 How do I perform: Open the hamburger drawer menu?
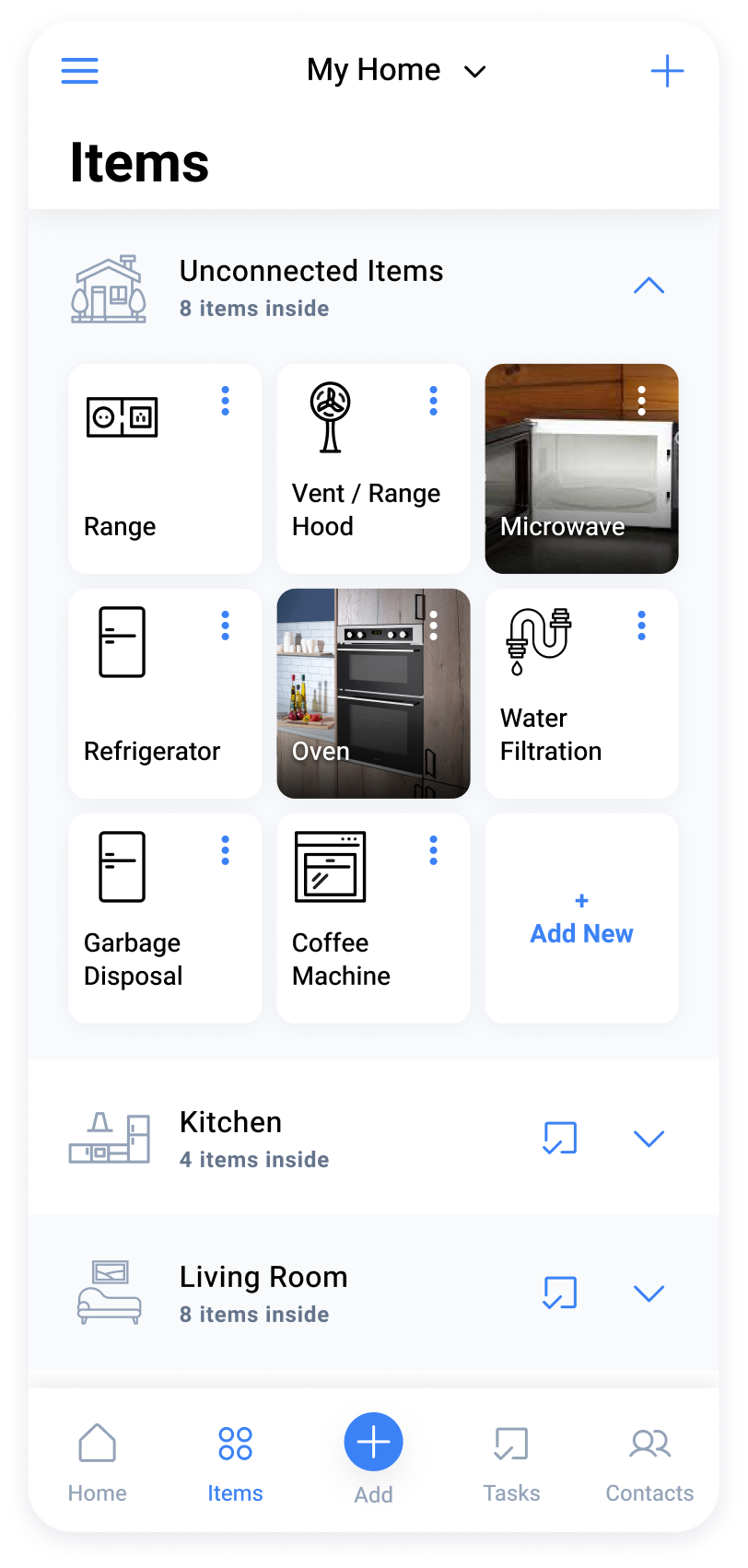pos(80,71)
